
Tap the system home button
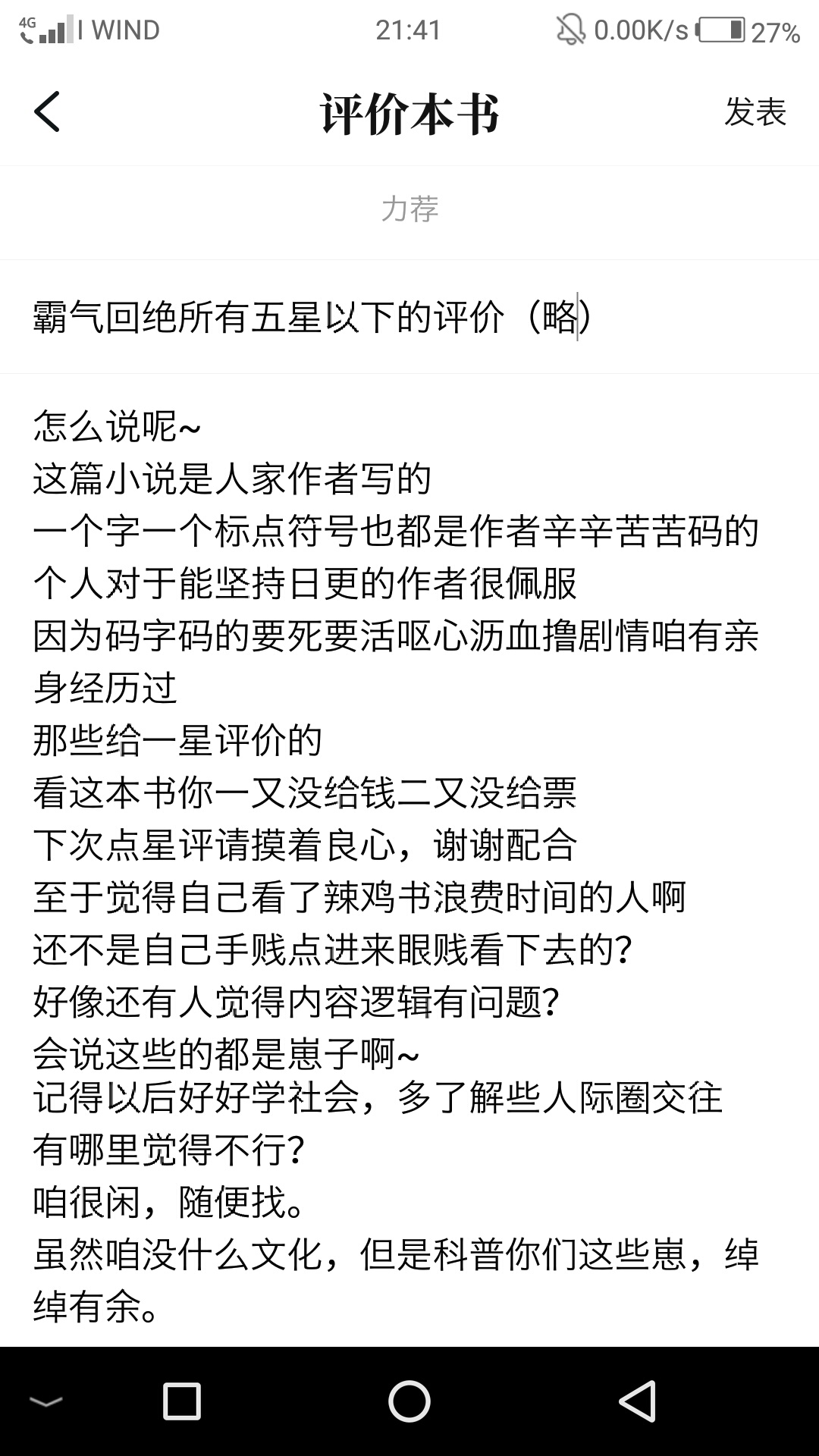pyautogui.click(x=409, y=1401)
